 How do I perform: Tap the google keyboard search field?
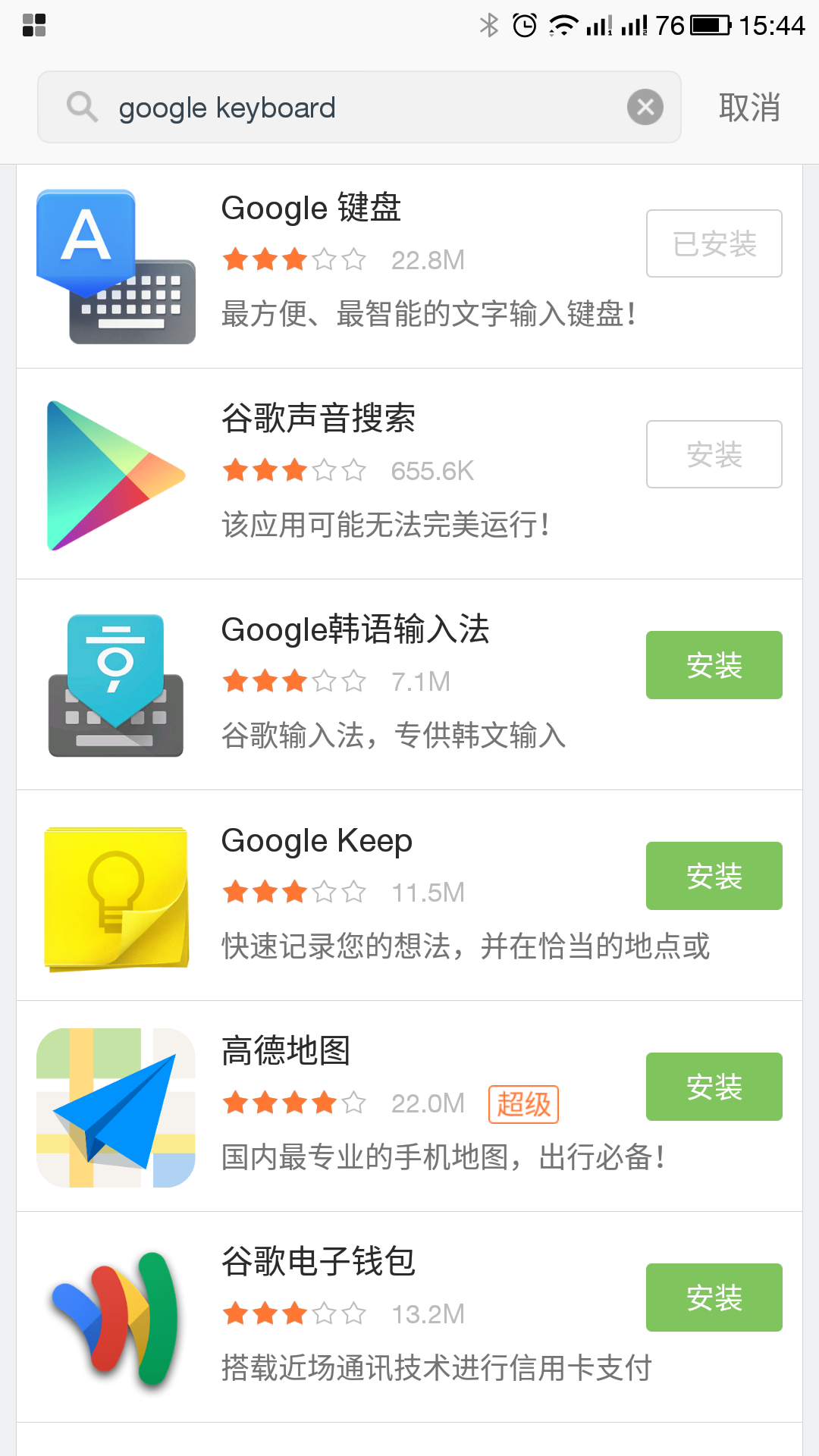[359, 107]
